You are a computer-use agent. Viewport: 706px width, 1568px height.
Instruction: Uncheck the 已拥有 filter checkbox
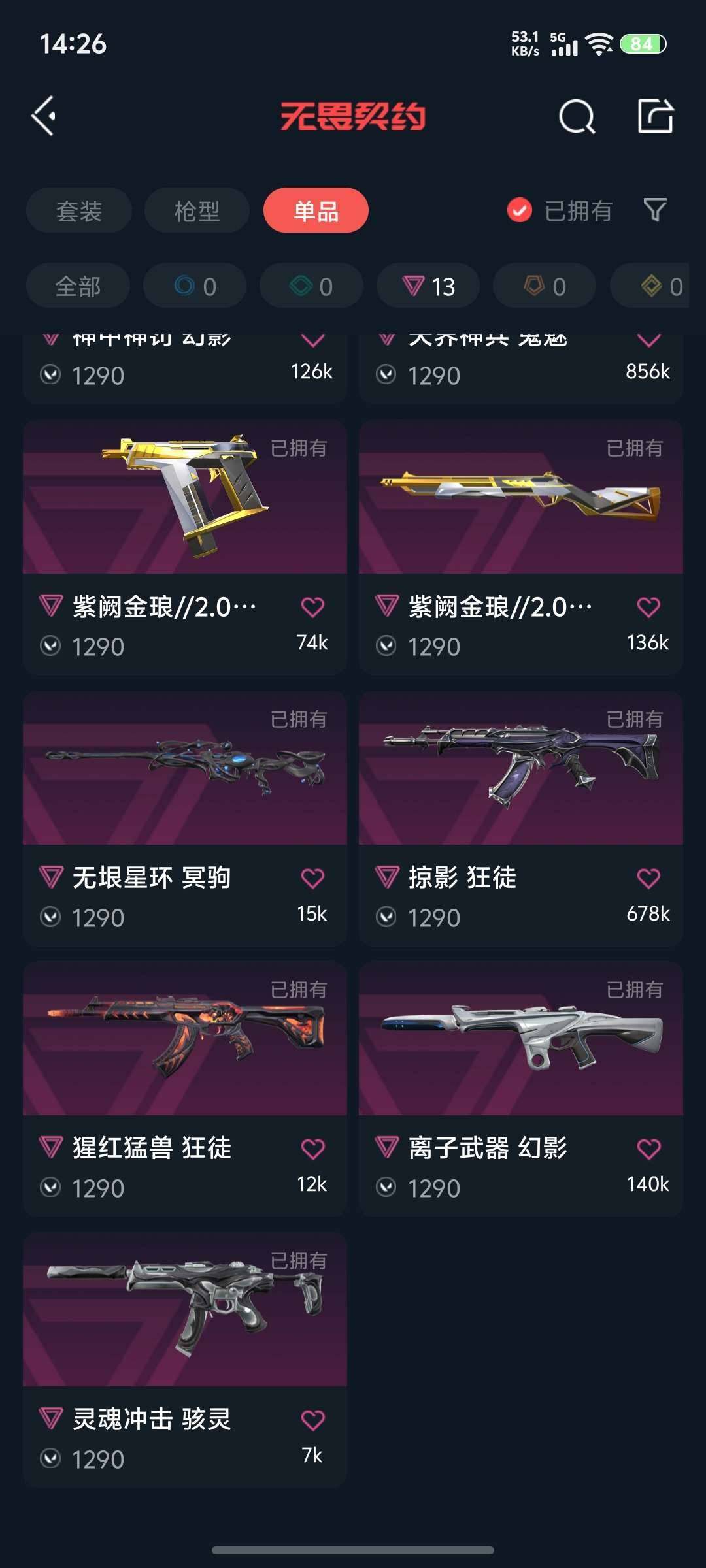pos(520,210)
